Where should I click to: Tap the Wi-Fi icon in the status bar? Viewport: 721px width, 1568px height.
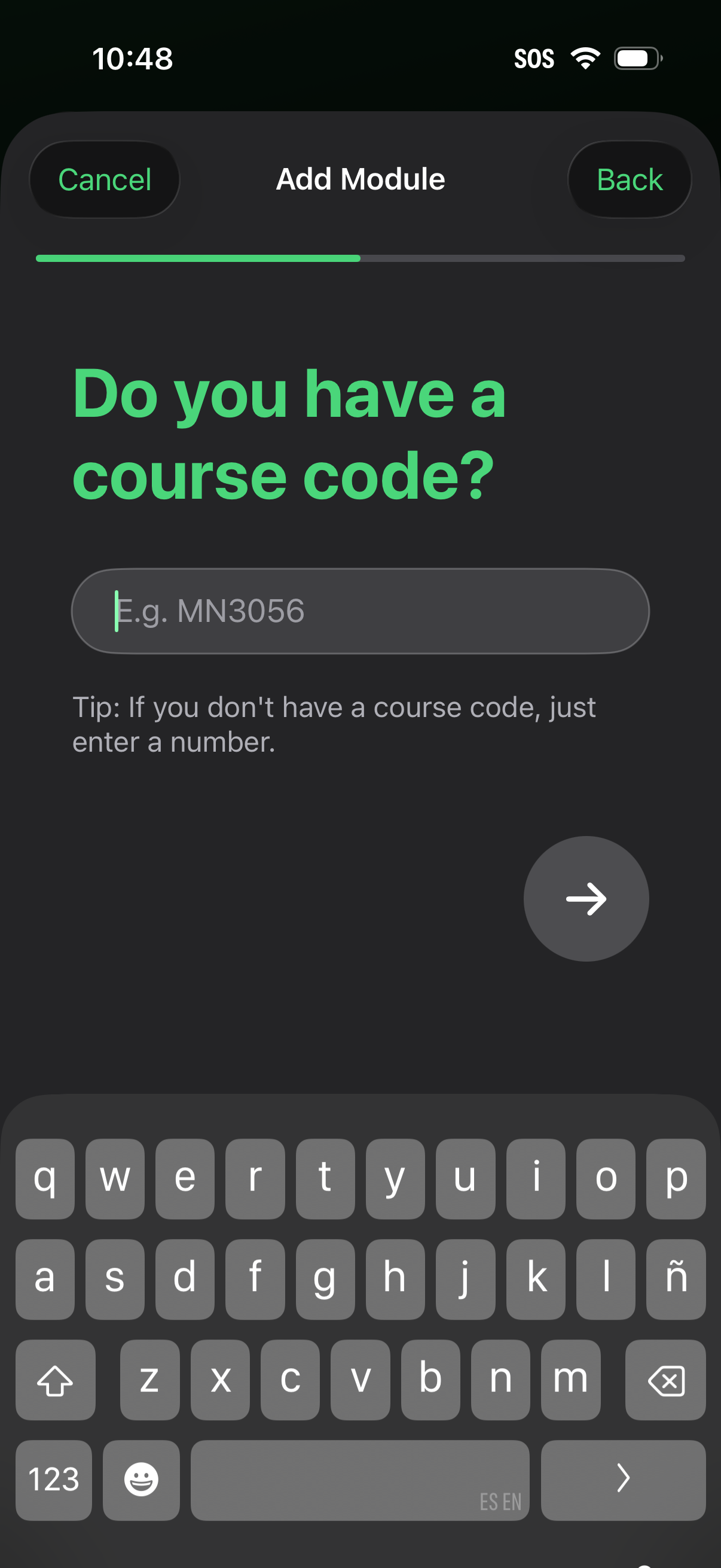pos(585,57)
